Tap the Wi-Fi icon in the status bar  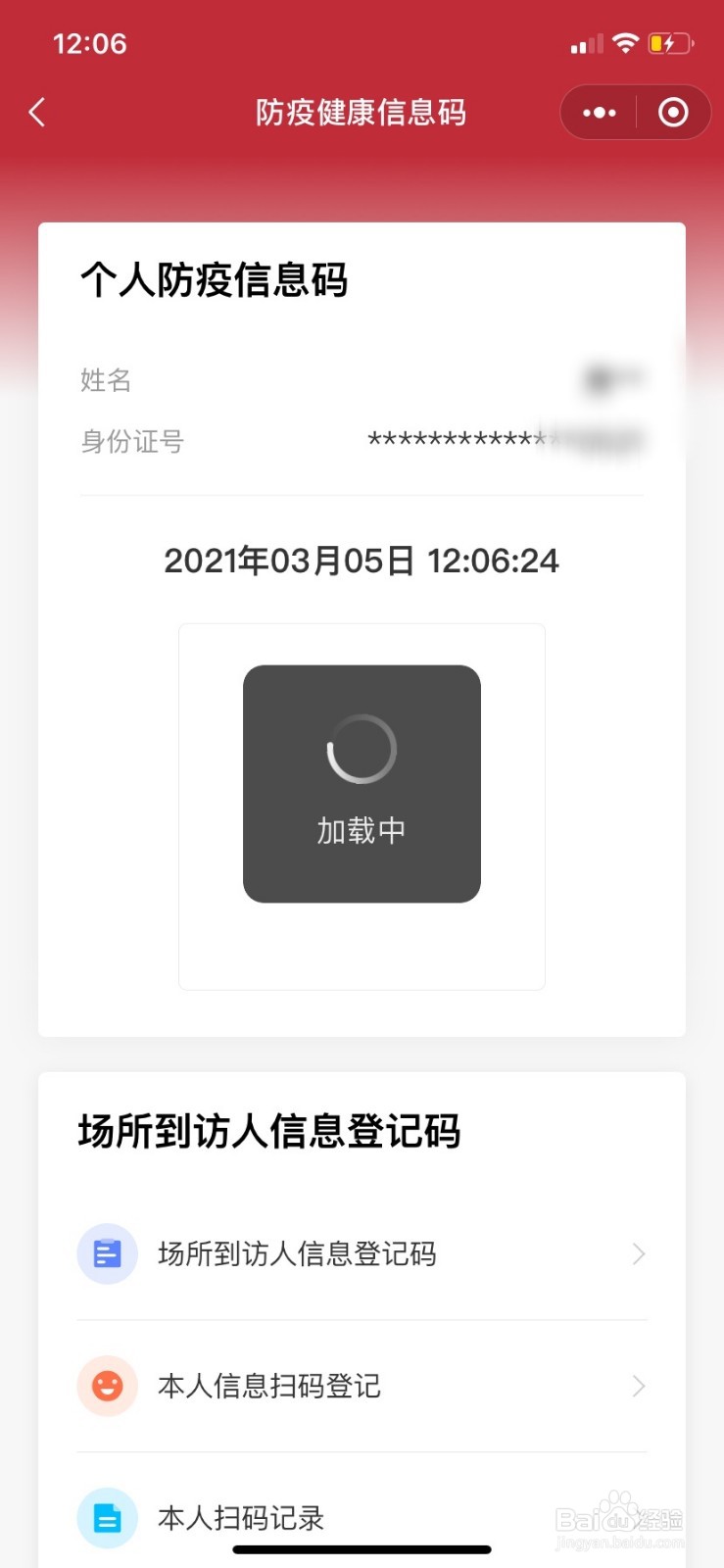click(x=625, y=44)
